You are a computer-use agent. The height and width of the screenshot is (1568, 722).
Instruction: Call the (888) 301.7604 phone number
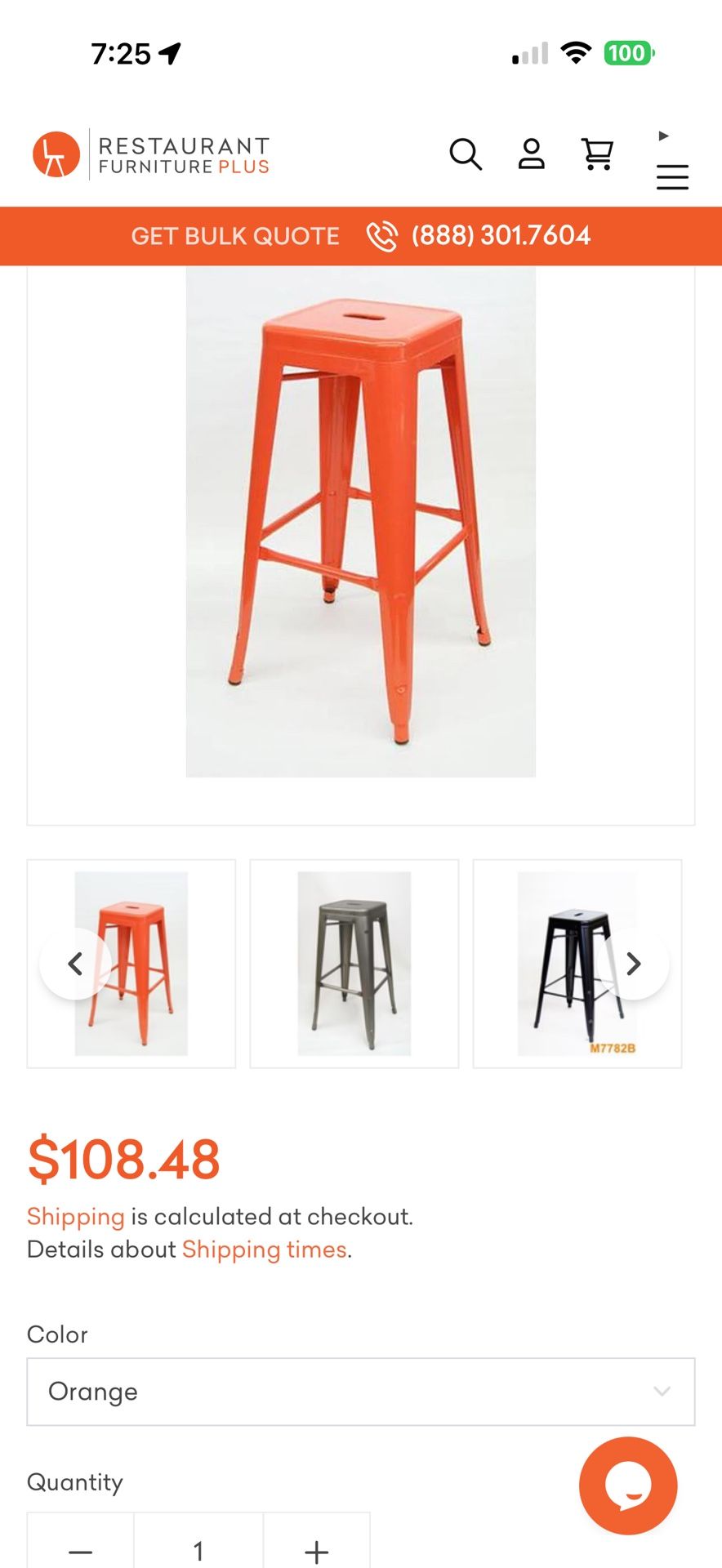coord(501,236)
